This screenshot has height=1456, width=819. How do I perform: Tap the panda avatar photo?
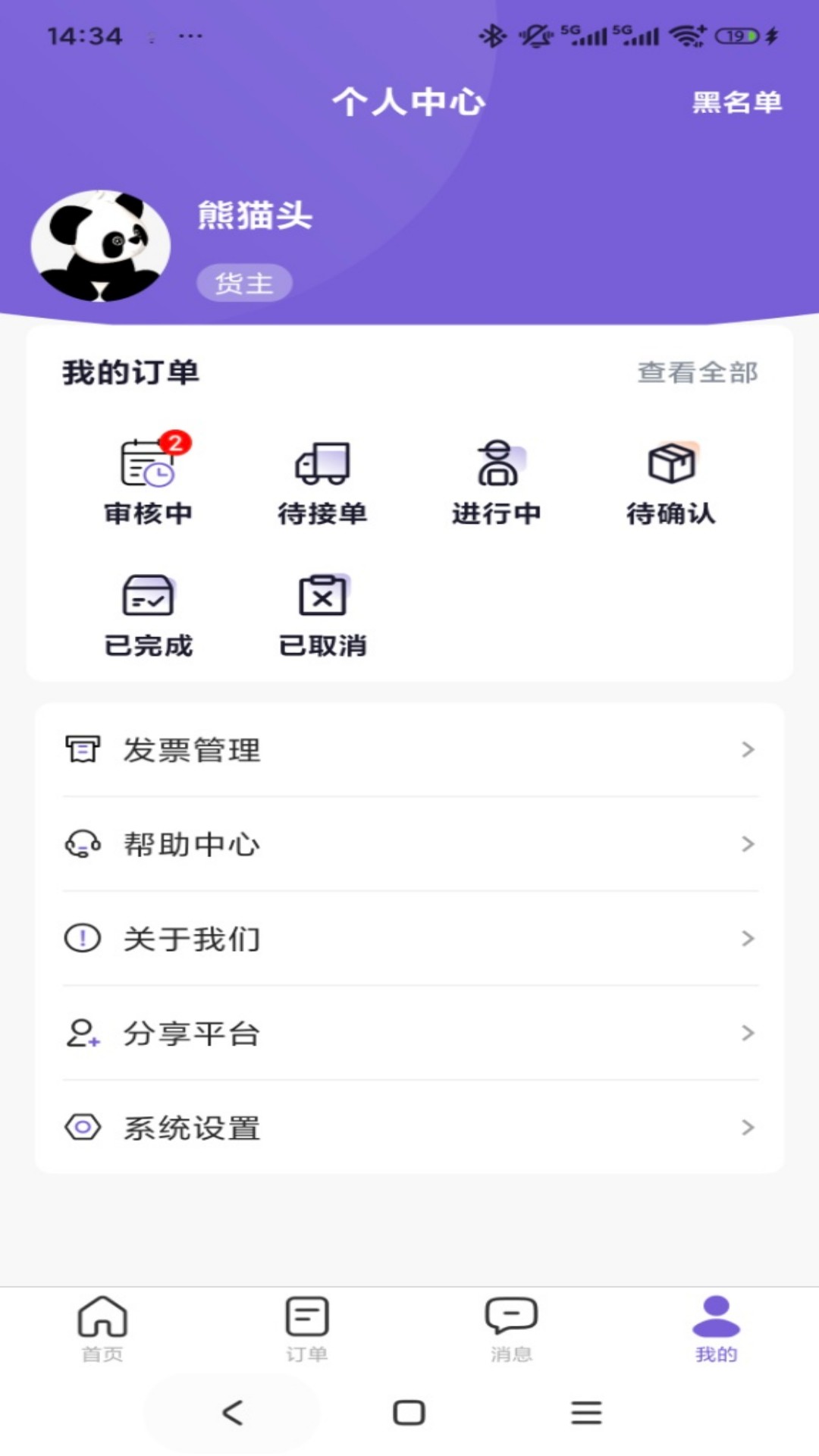[102, 244]
